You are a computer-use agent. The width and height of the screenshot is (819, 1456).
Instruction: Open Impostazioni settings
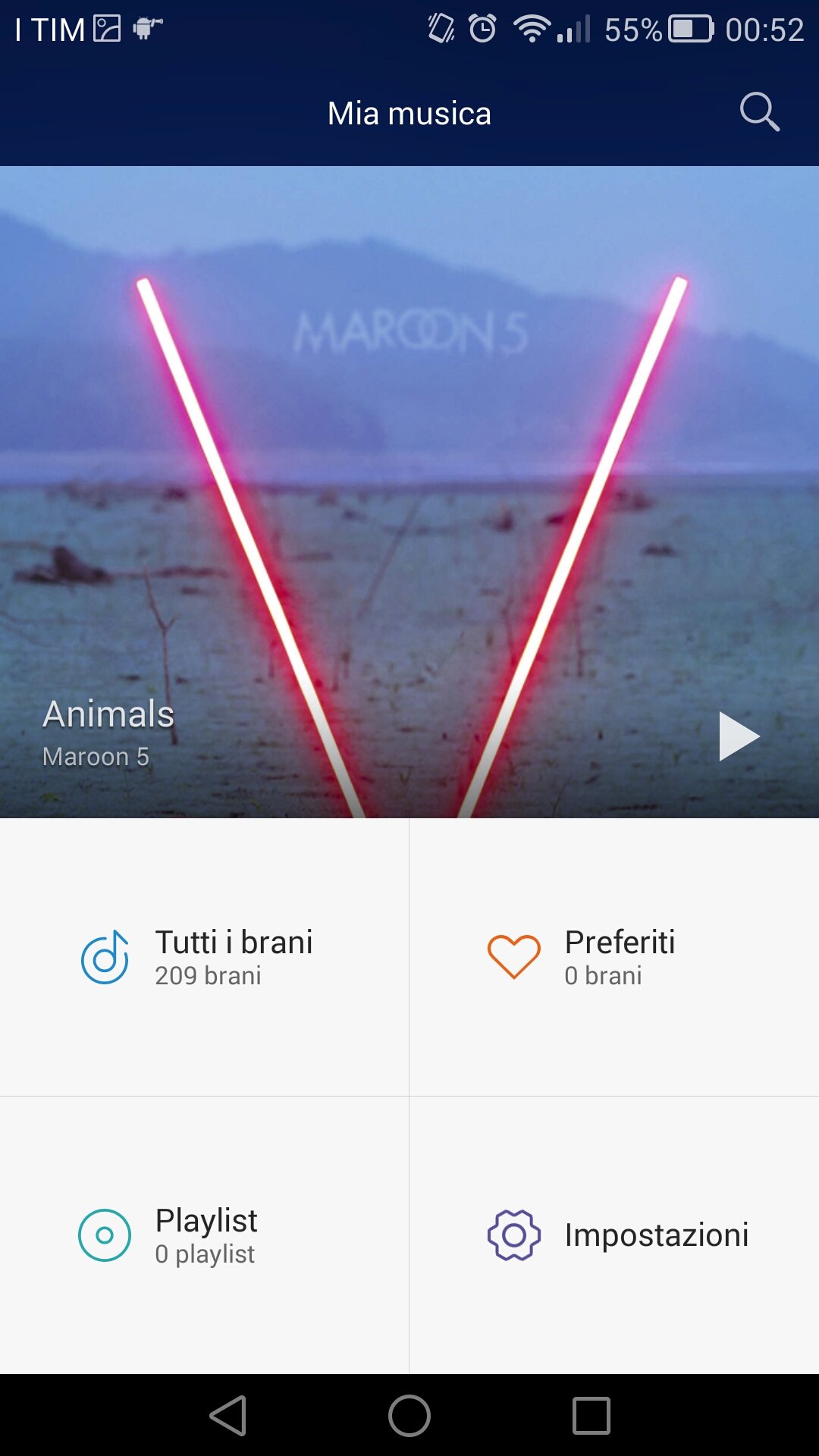[614, 1235]
